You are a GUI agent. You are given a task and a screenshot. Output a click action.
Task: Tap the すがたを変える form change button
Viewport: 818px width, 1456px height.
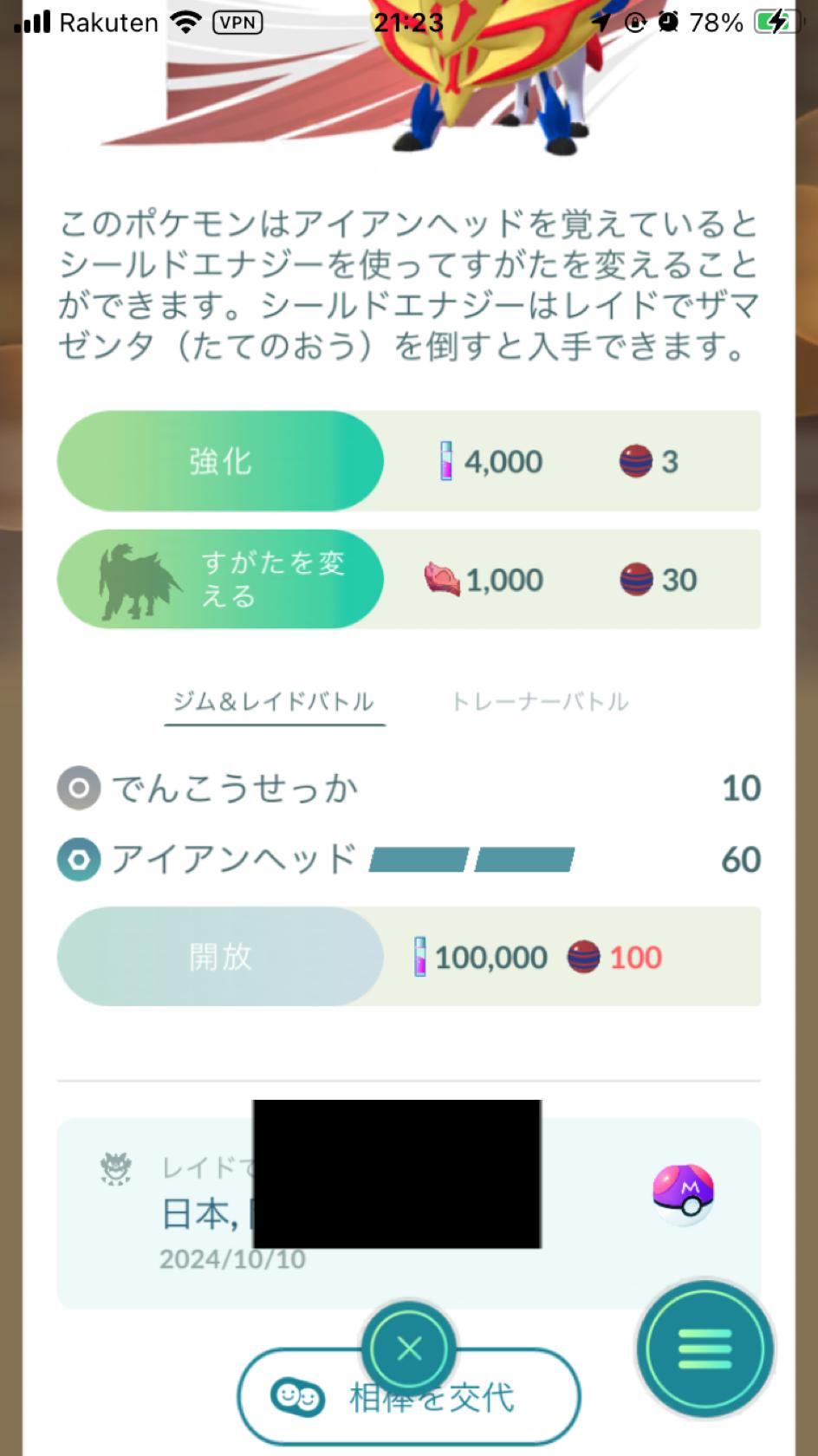[x=220, y=579]
